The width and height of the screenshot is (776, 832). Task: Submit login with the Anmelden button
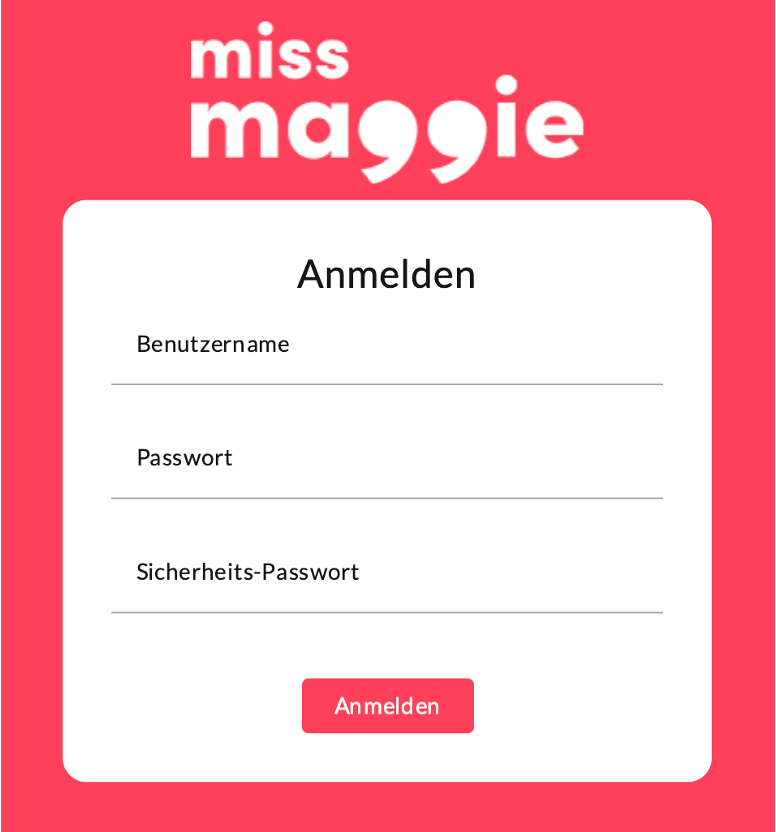[x=387, y=706]
